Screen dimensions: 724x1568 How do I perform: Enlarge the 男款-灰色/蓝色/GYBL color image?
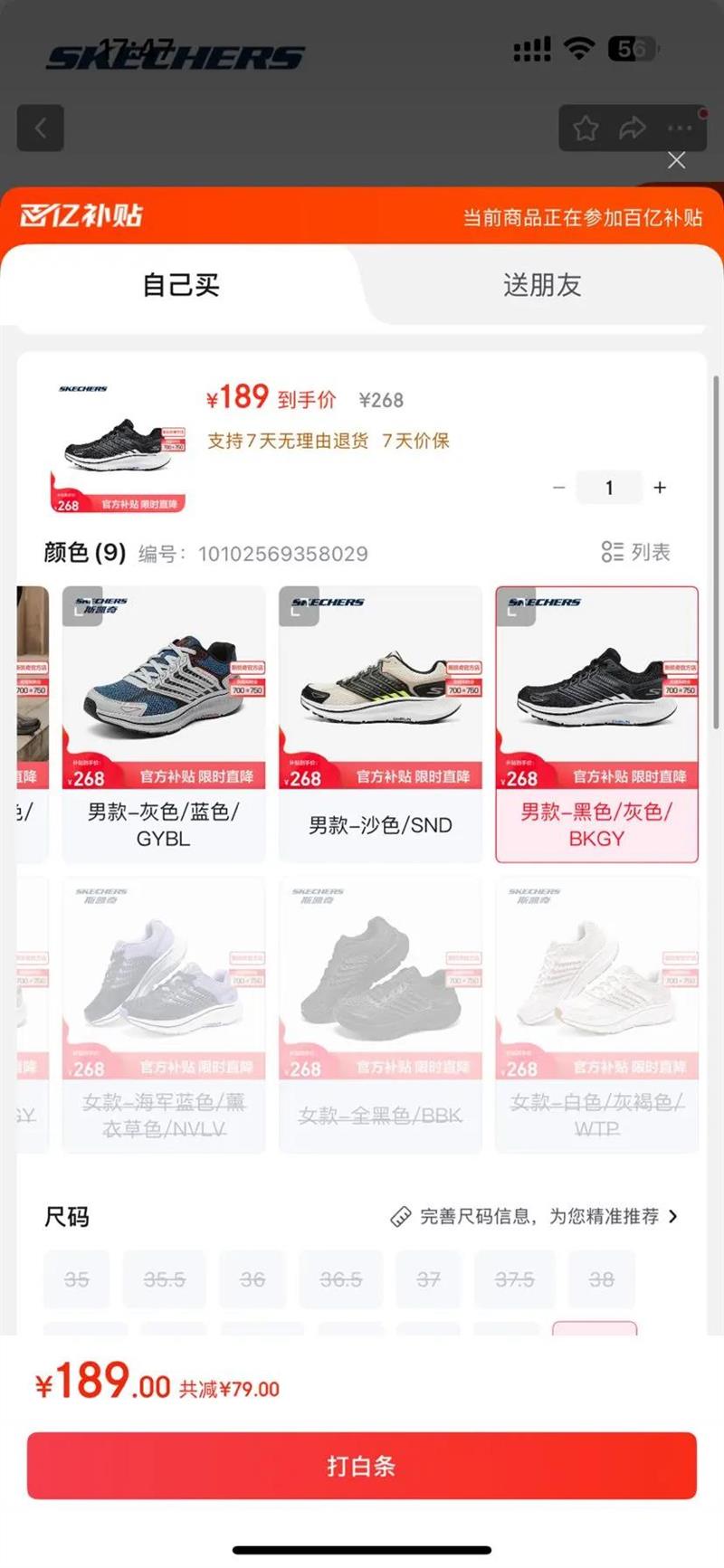[x=82, y=606]
